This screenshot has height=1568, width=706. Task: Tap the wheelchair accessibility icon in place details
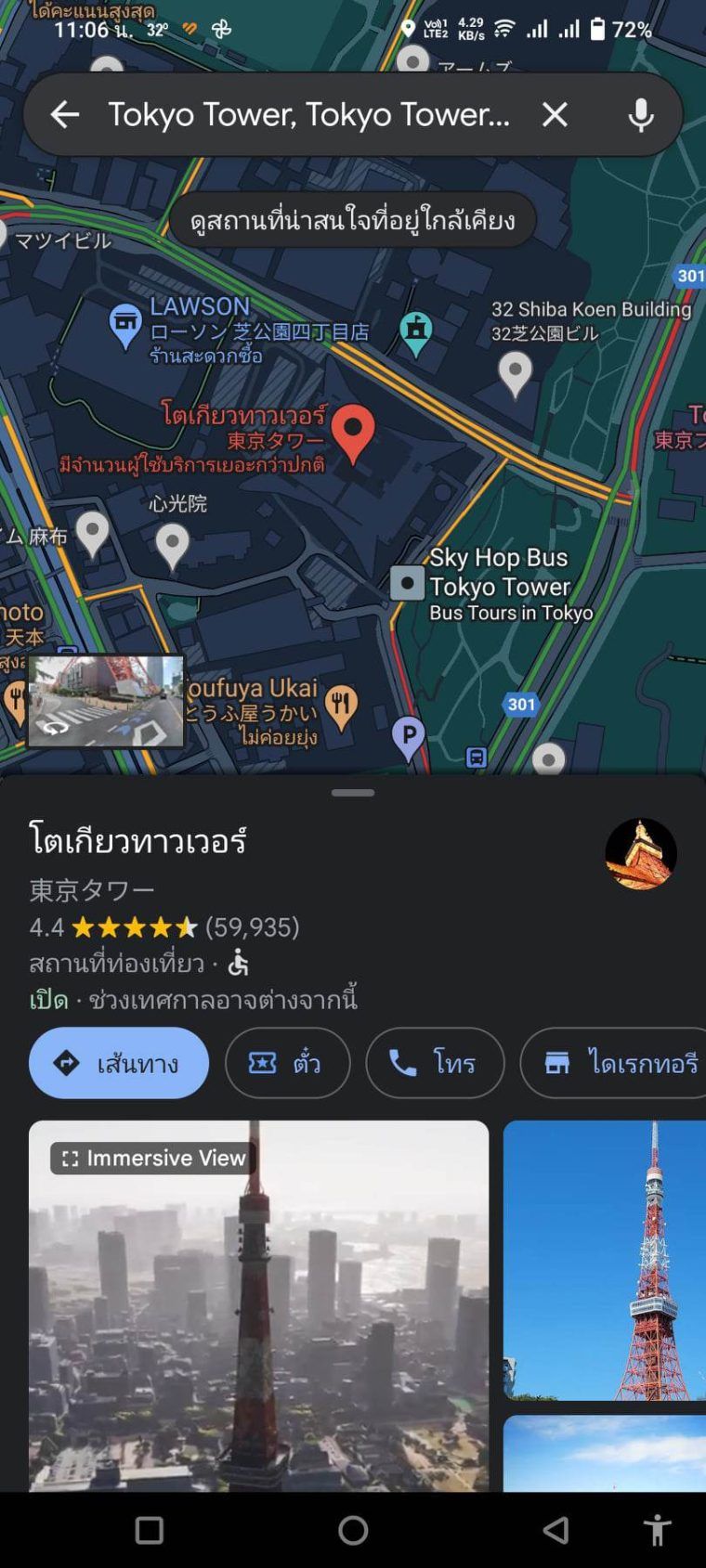point(238,964)
